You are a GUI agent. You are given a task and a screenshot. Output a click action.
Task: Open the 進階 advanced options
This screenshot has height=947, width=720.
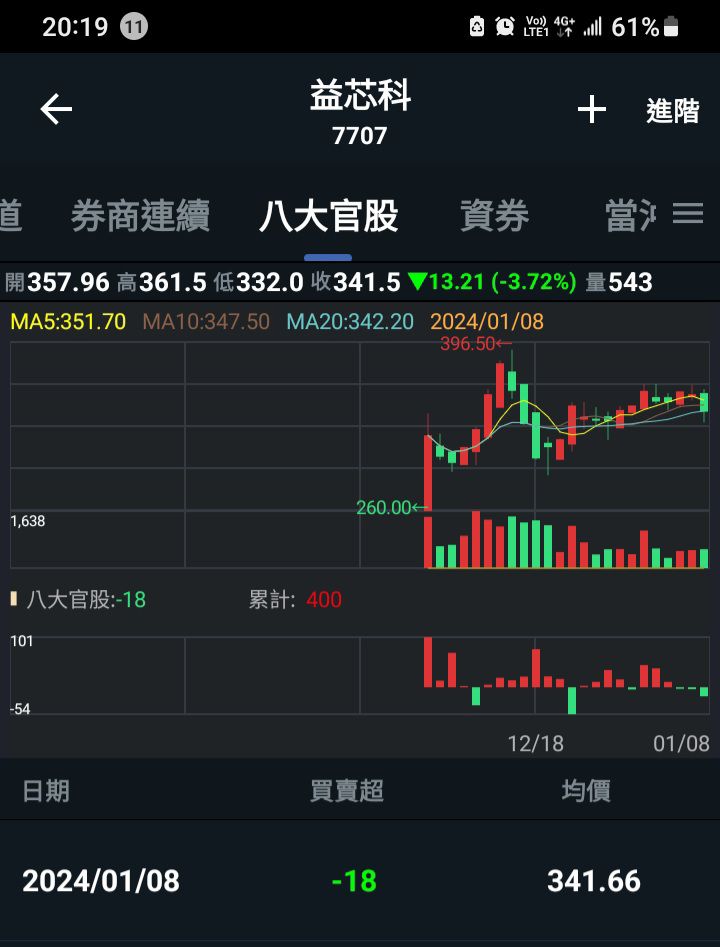tap(672, 111)
